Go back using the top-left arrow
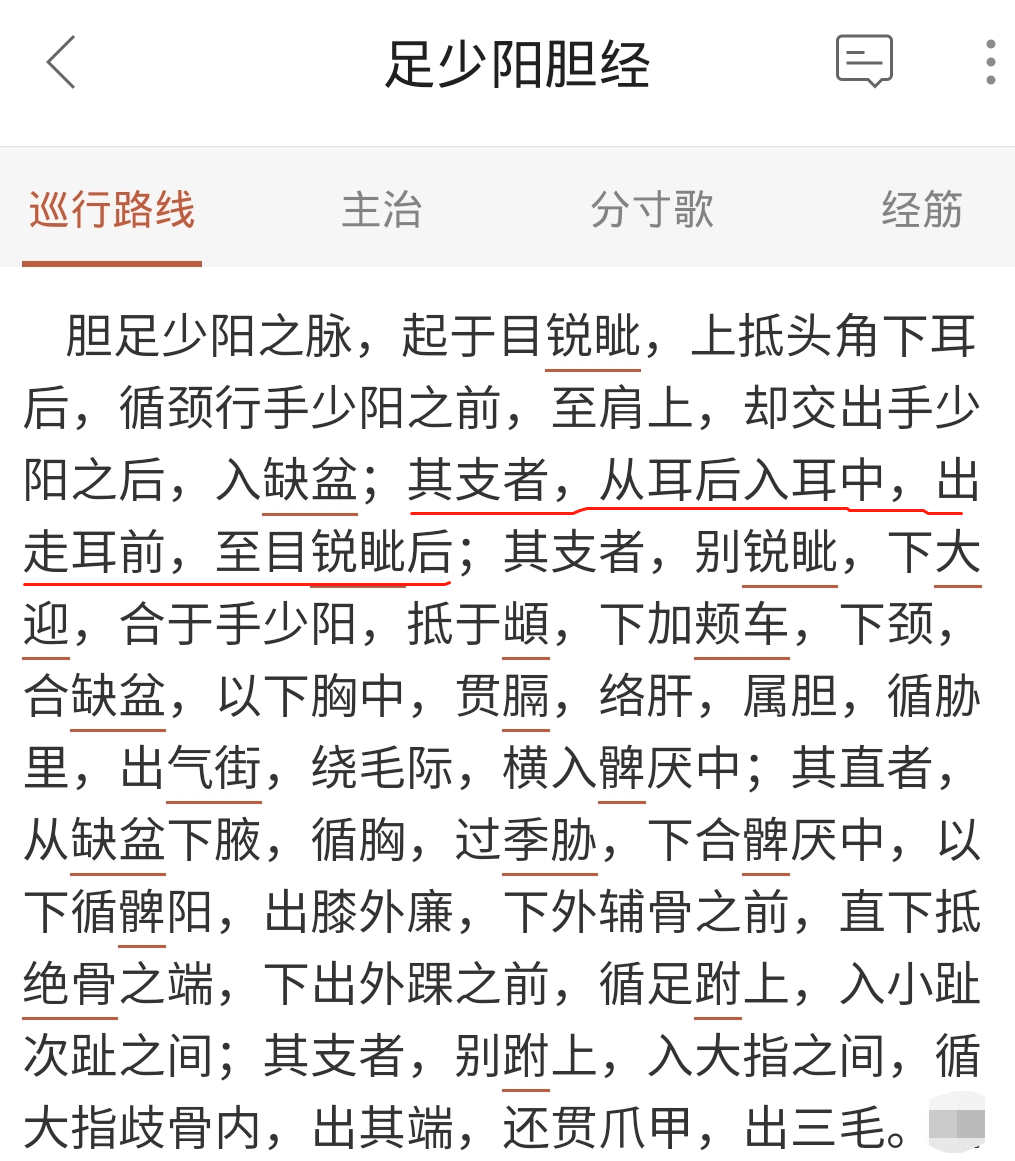Screen dimensions: 1015x1161 click(x=61, y=62)
